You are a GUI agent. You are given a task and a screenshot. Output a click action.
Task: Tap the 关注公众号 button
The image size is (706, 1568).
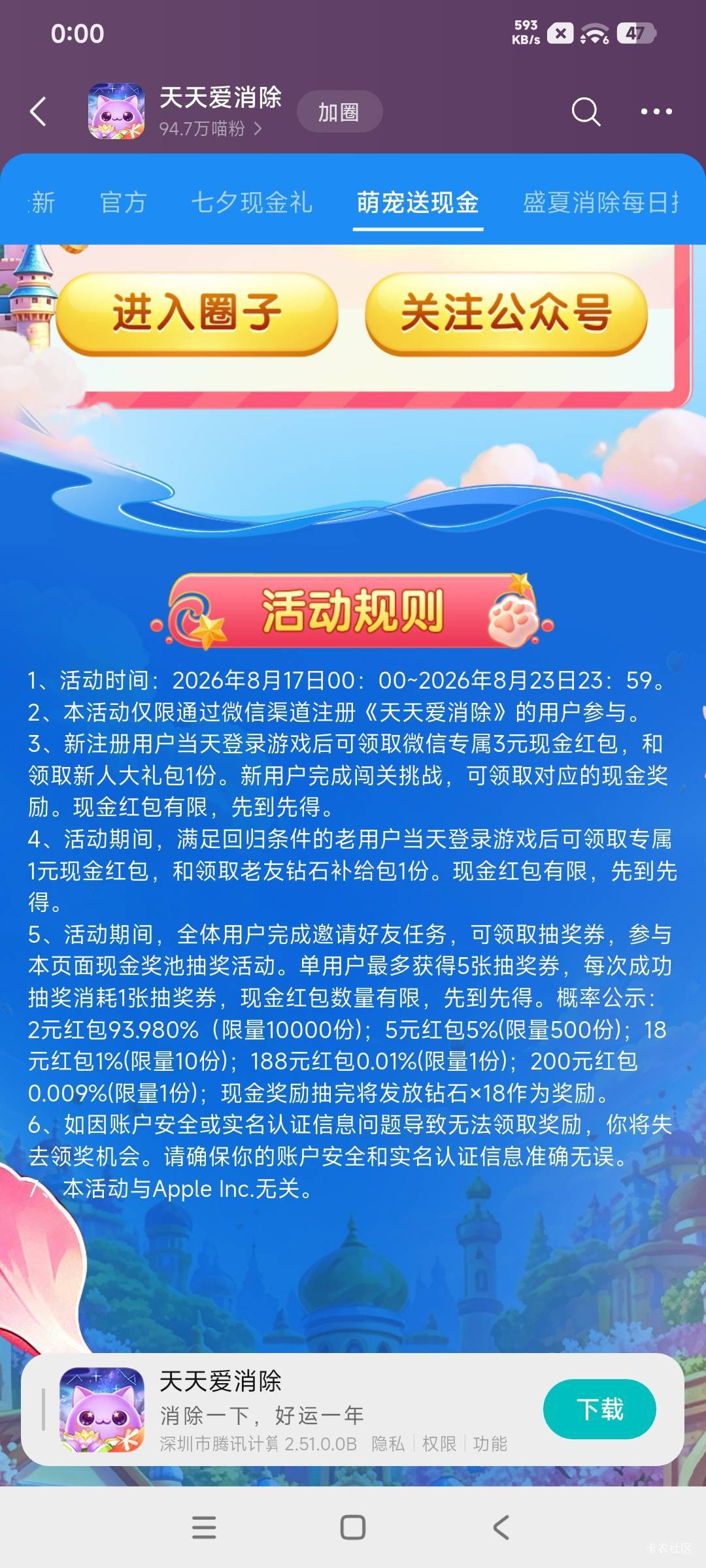506,314
